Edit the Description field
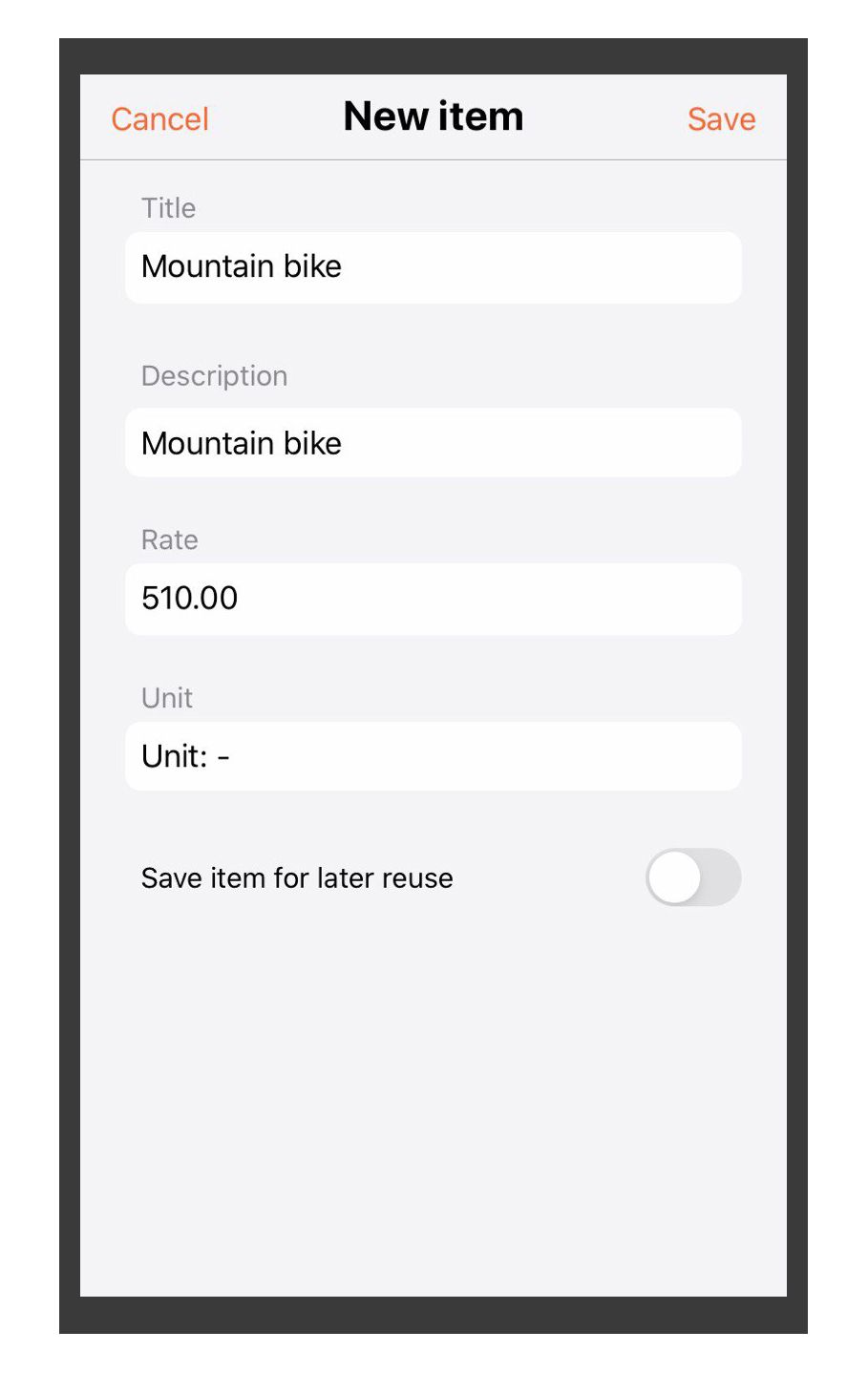This screenshot has width=868, height=1373. click(433, 443)
